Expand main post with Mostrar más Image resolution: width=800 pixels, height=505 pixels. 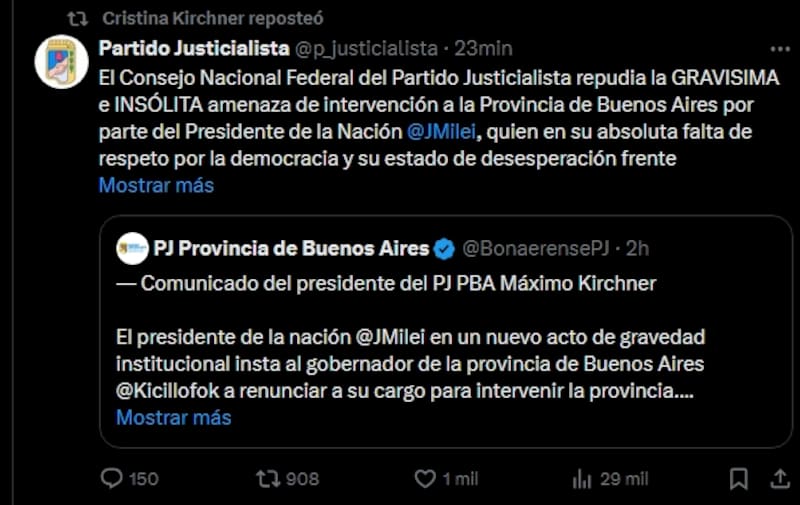155,185
